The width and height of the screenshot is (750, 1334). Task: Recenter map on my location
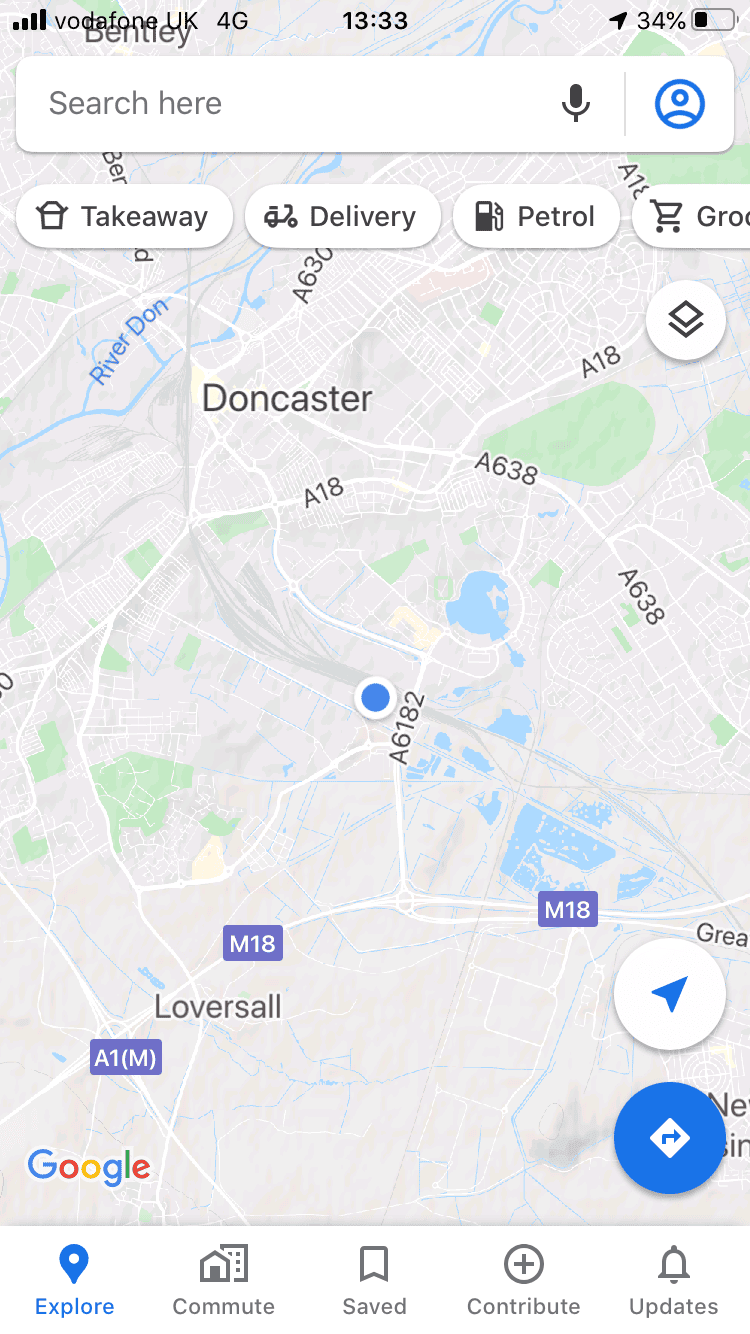(670, 994)
